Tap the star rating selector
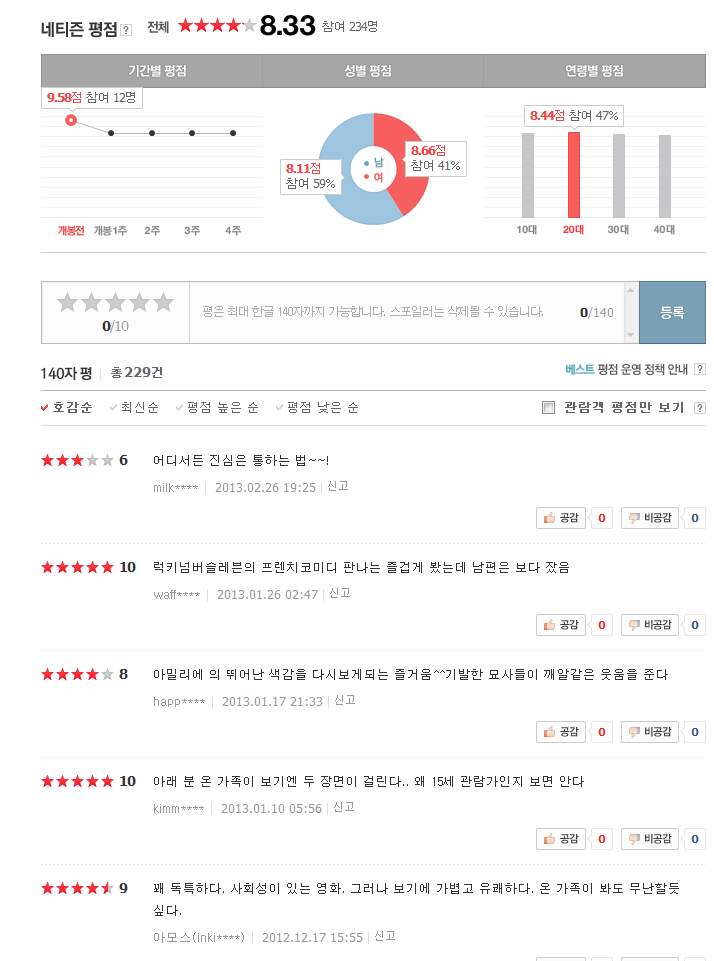The height and width of the screenshot is (961, 714). pos(115,303)
